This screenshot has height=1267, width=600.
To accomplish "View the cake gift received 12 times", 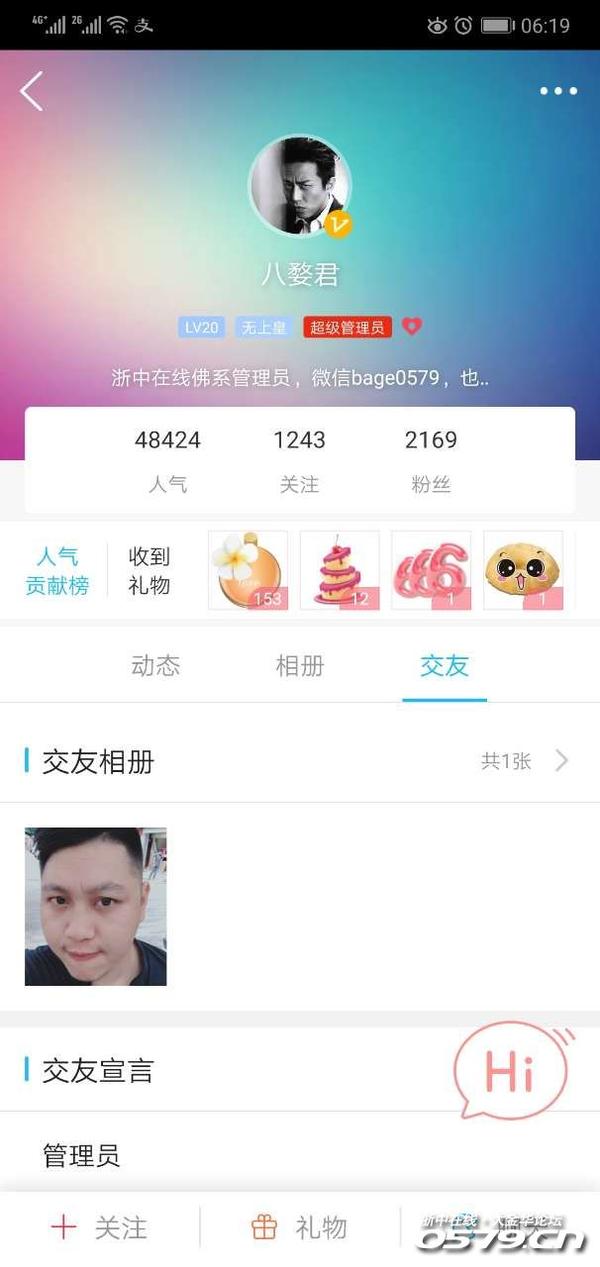I will point(339,571).
